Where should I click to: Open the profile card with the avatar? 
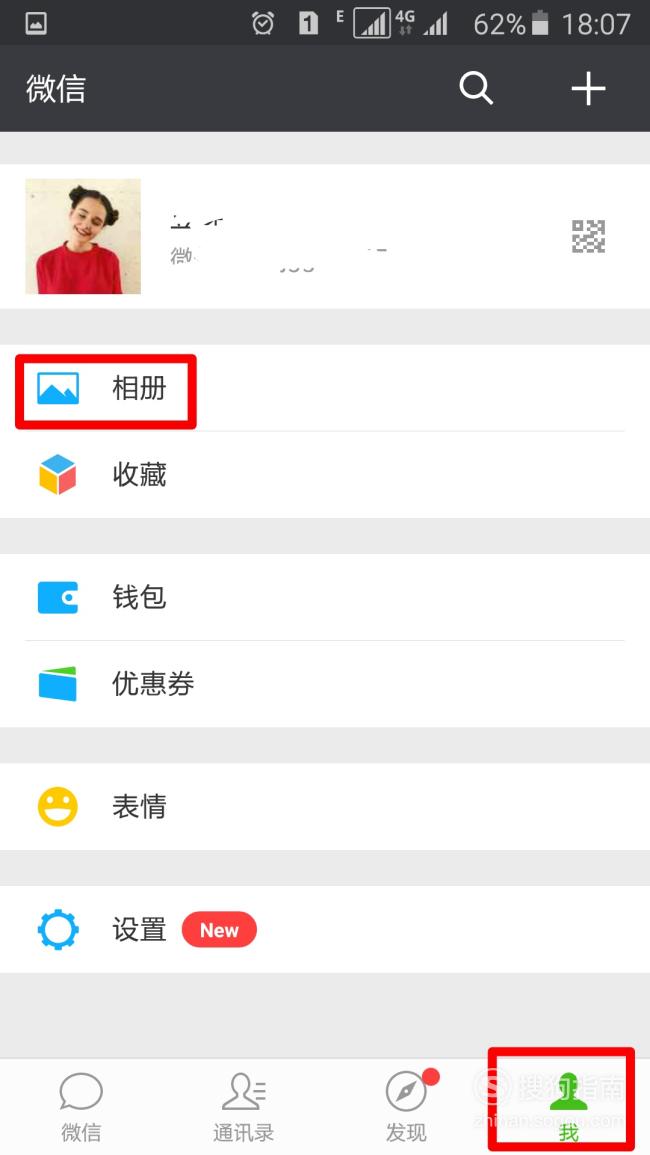pyautogui.click(x=325, y=236)
